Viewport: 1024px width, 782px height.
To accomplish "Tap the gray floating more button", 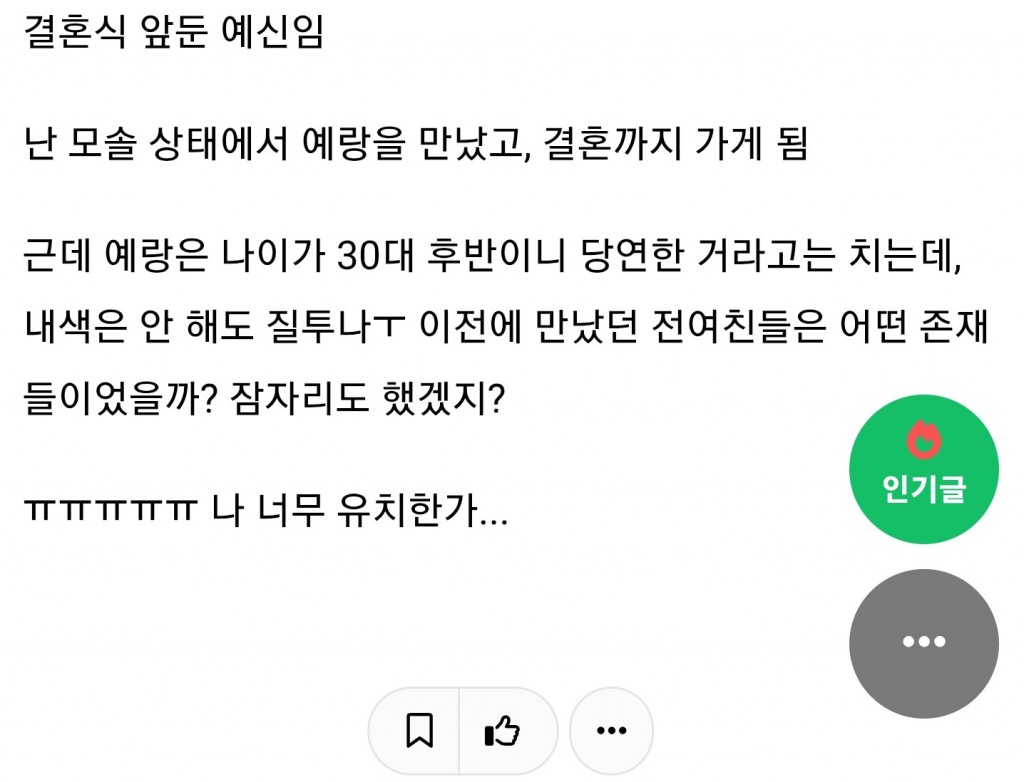I will click(x=923, y=641).
